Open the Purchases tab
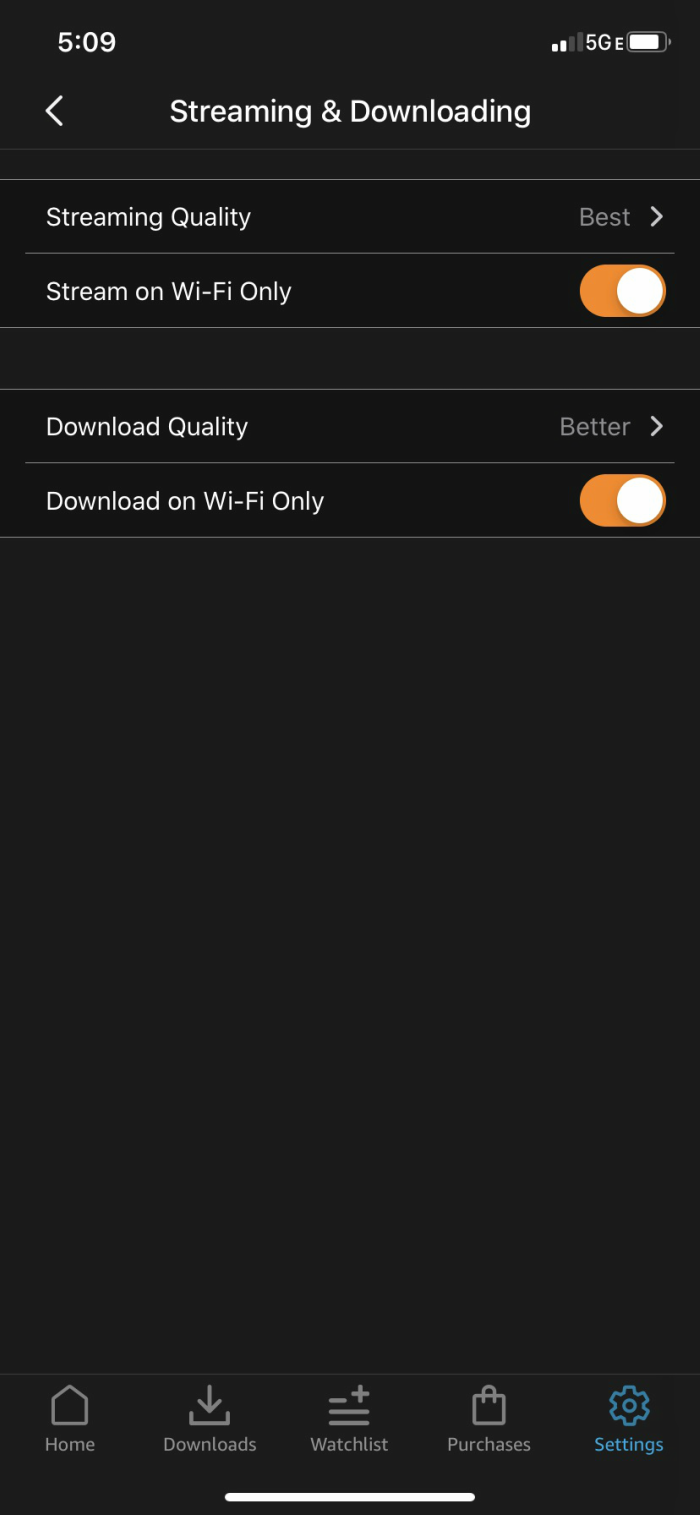 [489, 1419]
